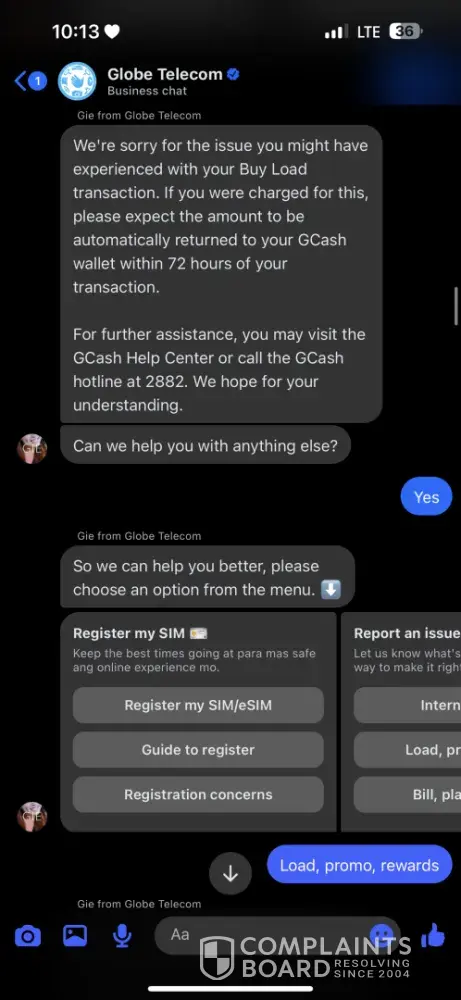
Task: Record a voice message
Action: click(x=122, y=936)
